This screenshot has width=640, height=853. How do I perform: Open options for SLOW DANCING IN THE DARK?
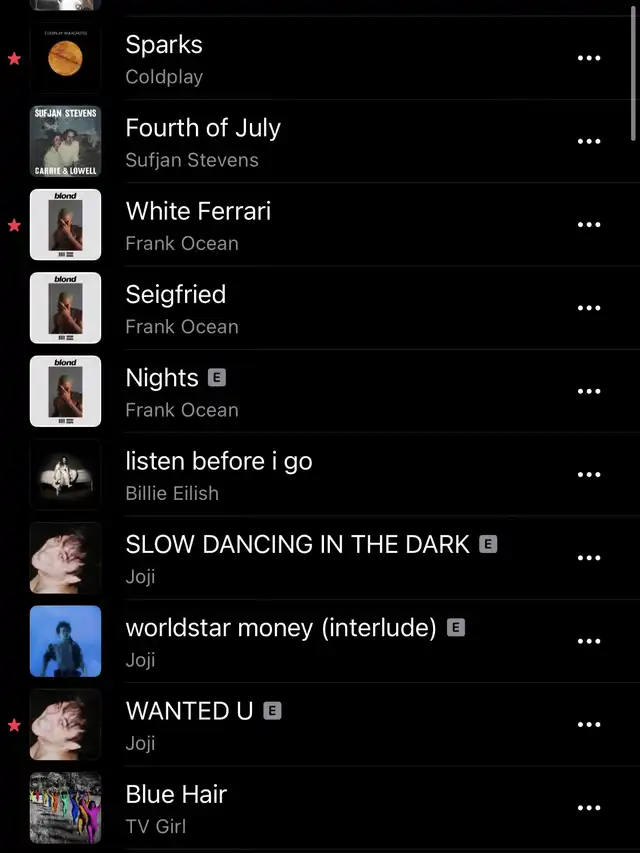589,558
